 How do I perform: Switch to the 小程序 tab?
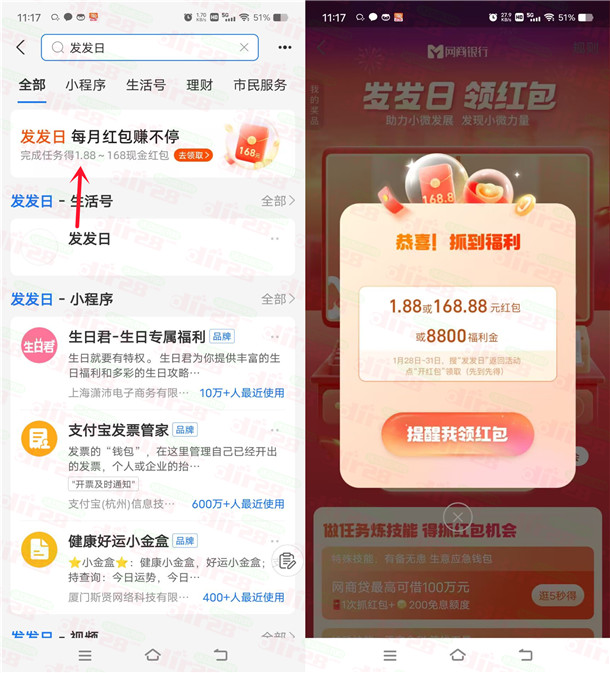click(x=86, y=86)
